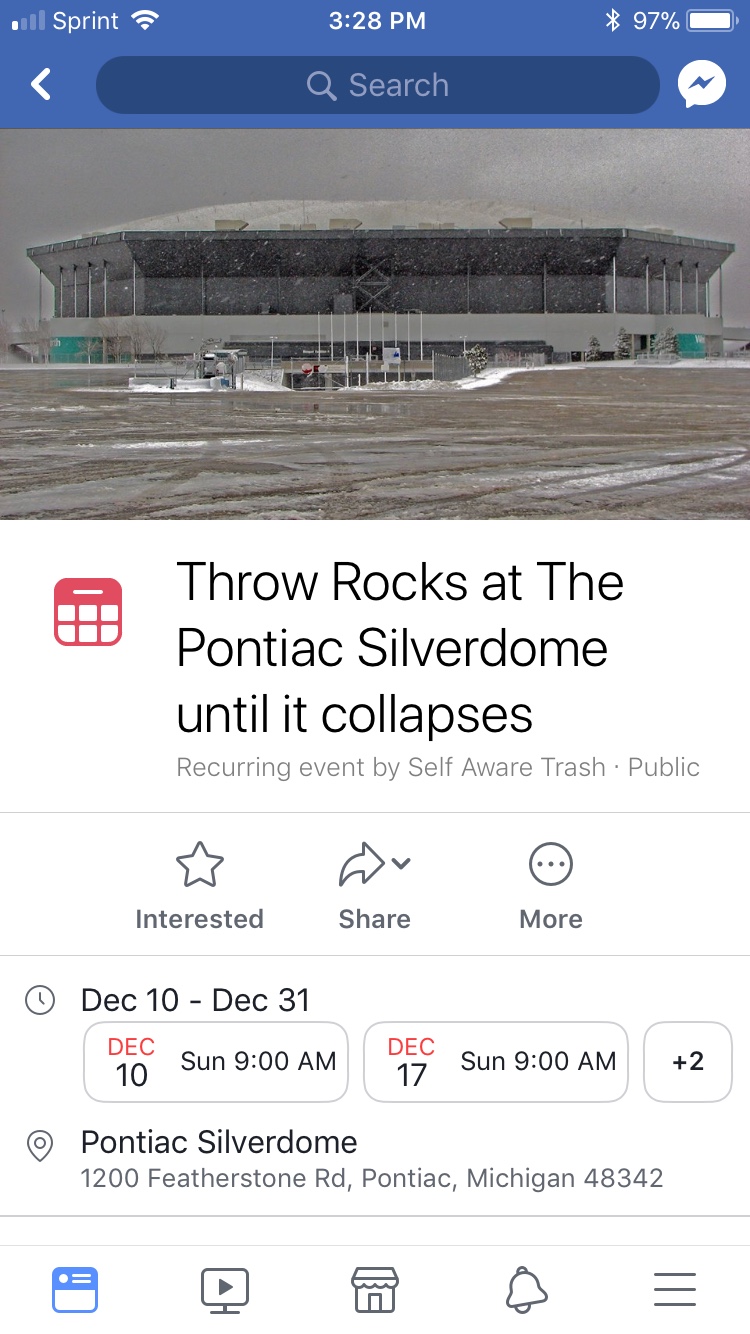Mark yourself as Interested in the event
750x1334 pixels.
pyautogui.click(x=199, y=885)
